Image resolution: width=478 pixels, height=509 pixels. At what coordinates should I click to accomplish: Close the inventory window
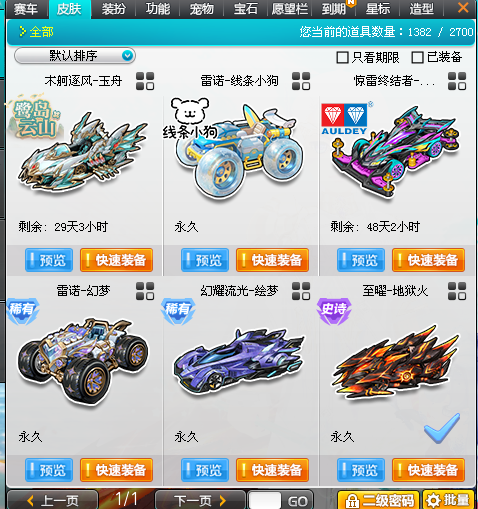(463, 7)
